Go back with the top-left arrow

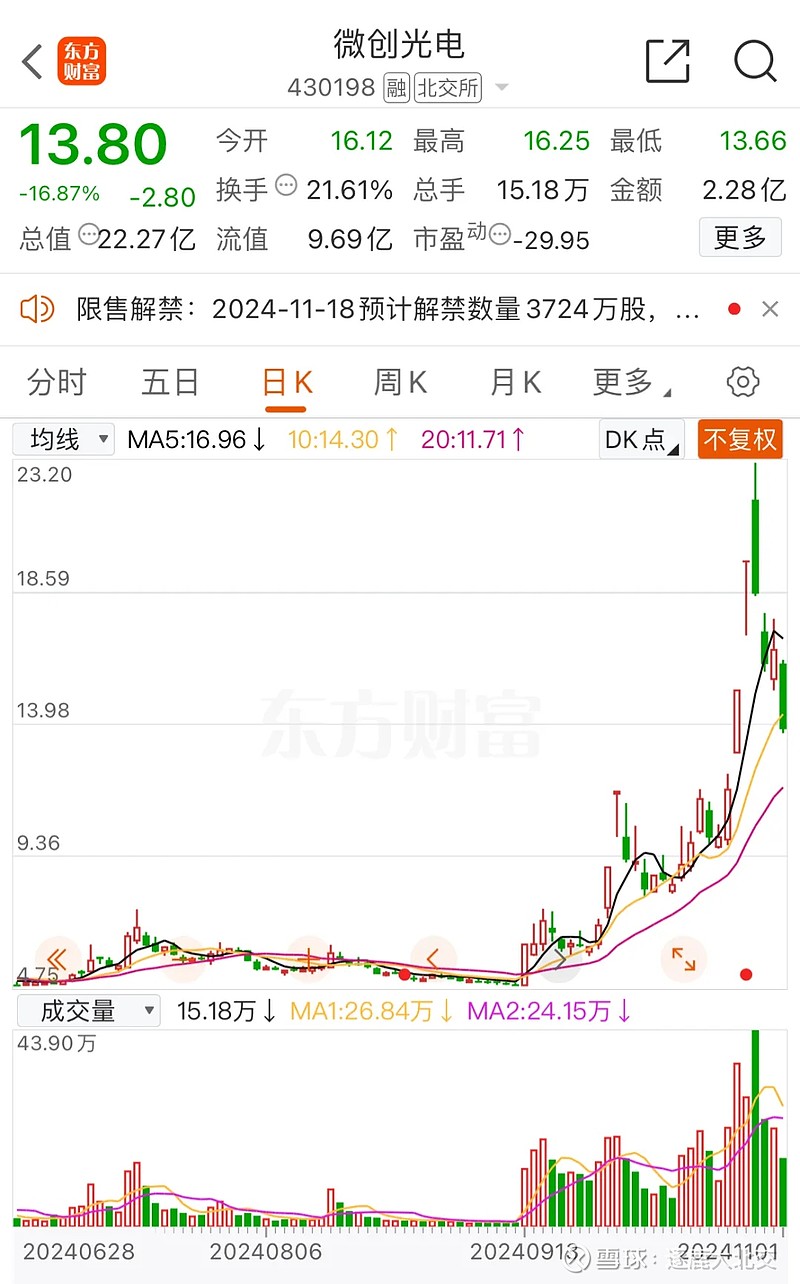click(x=33, y=62)
